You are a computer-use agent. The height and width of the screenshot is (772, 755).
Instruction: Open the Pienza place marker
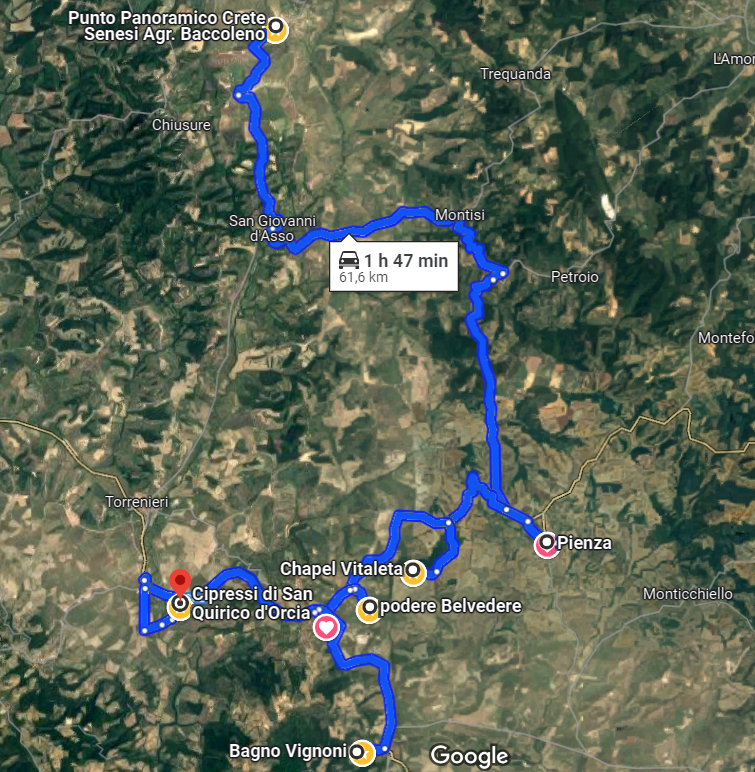tap(547, 544)
